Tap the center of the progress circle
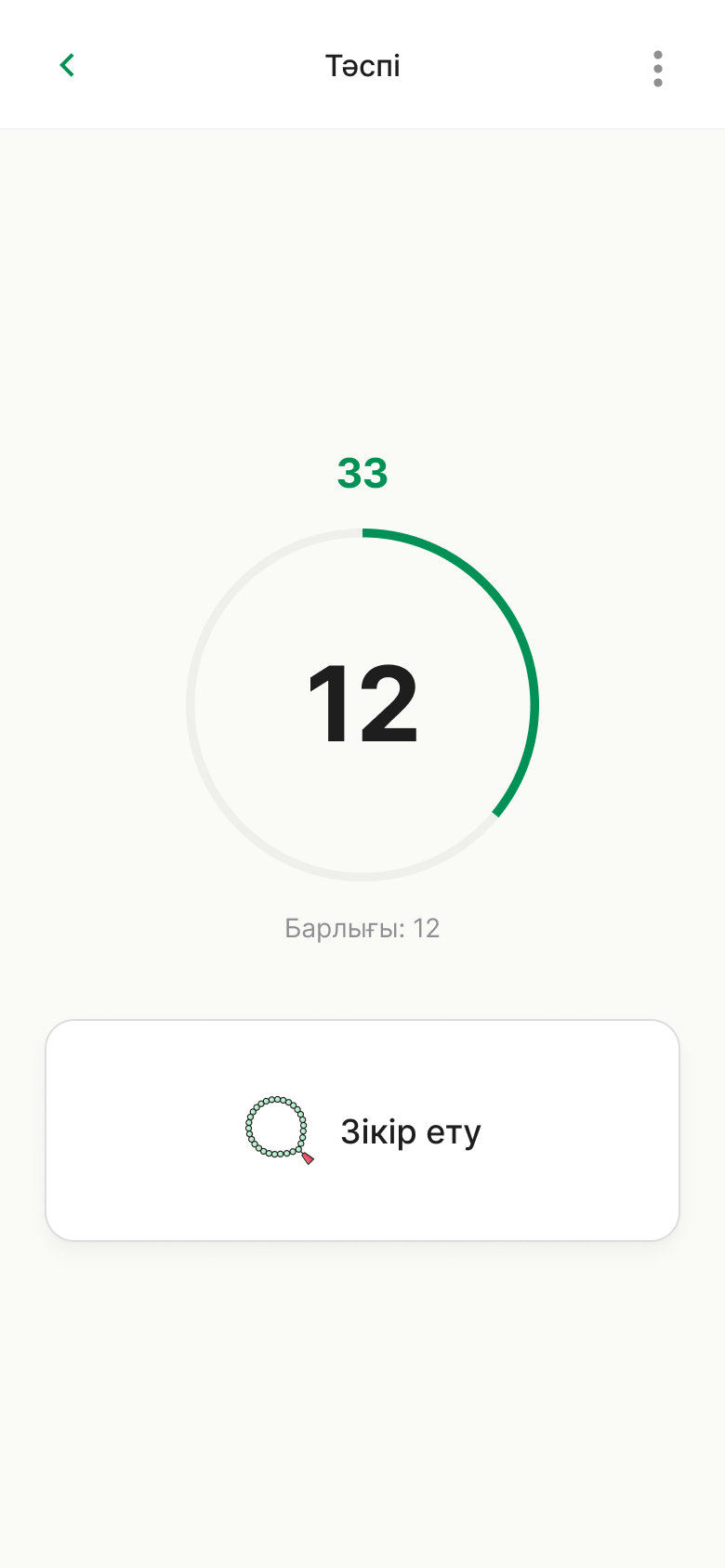 click(x=362, y=703)
